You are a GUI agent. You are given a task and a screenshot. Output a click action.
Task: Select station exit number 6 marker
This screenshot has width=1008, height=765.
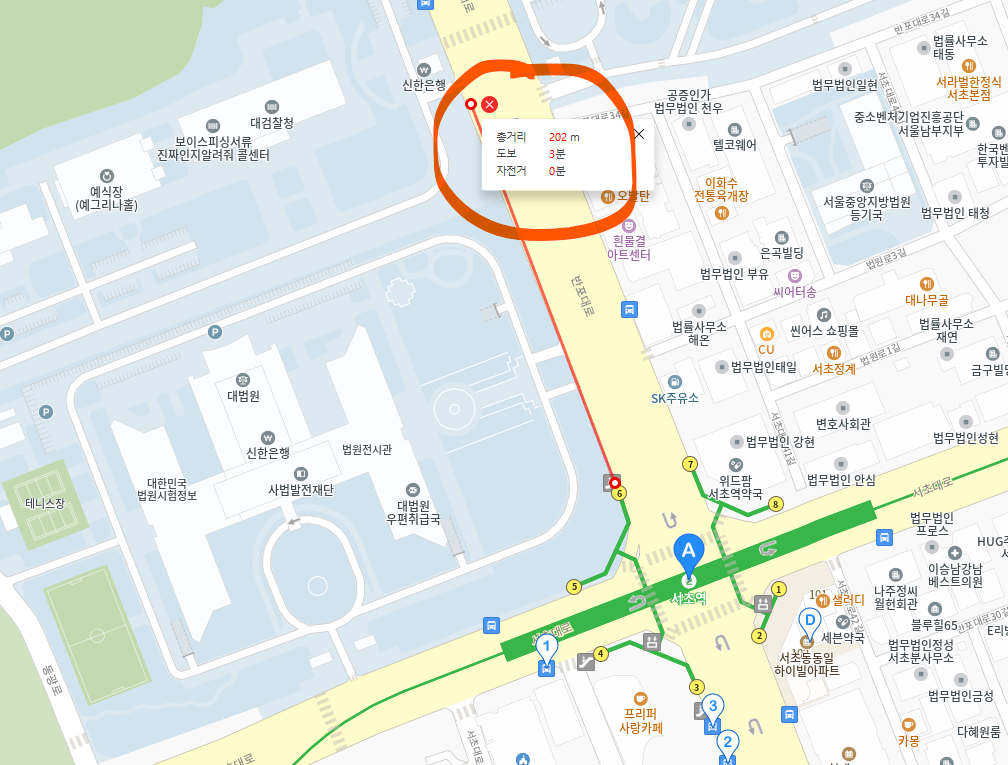620,493
